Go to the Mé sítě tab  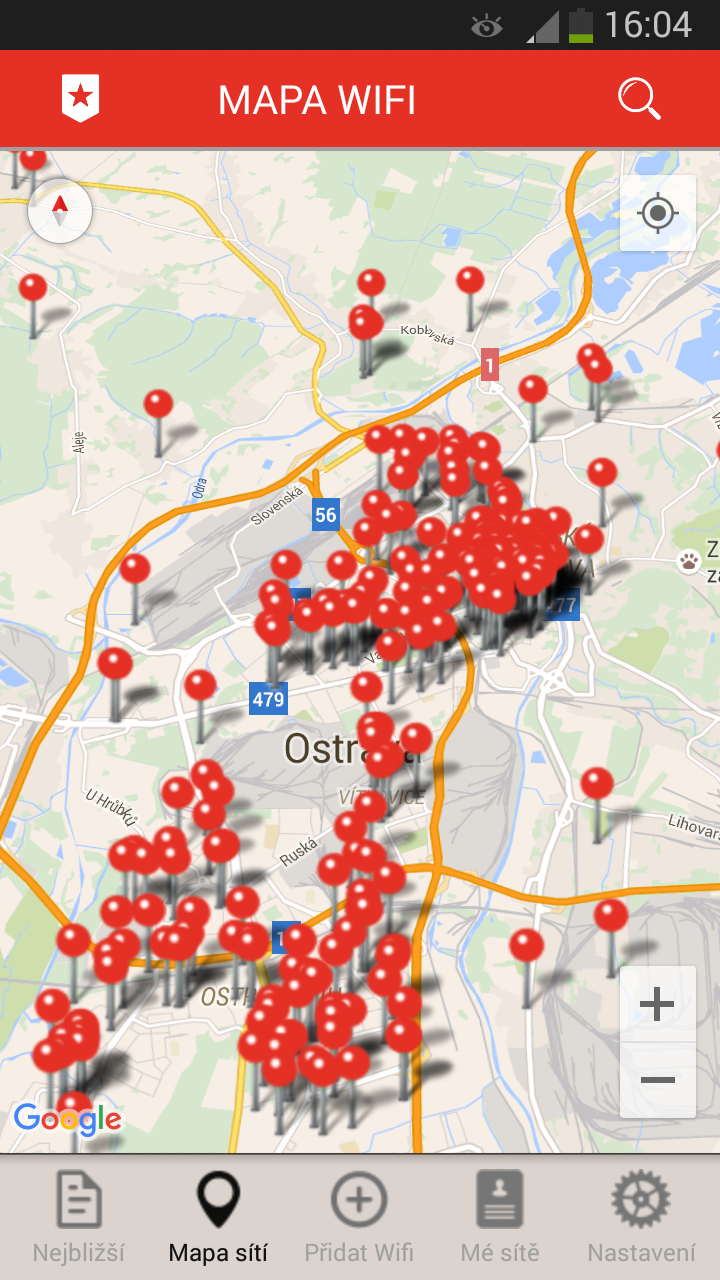click(499, 1217)
